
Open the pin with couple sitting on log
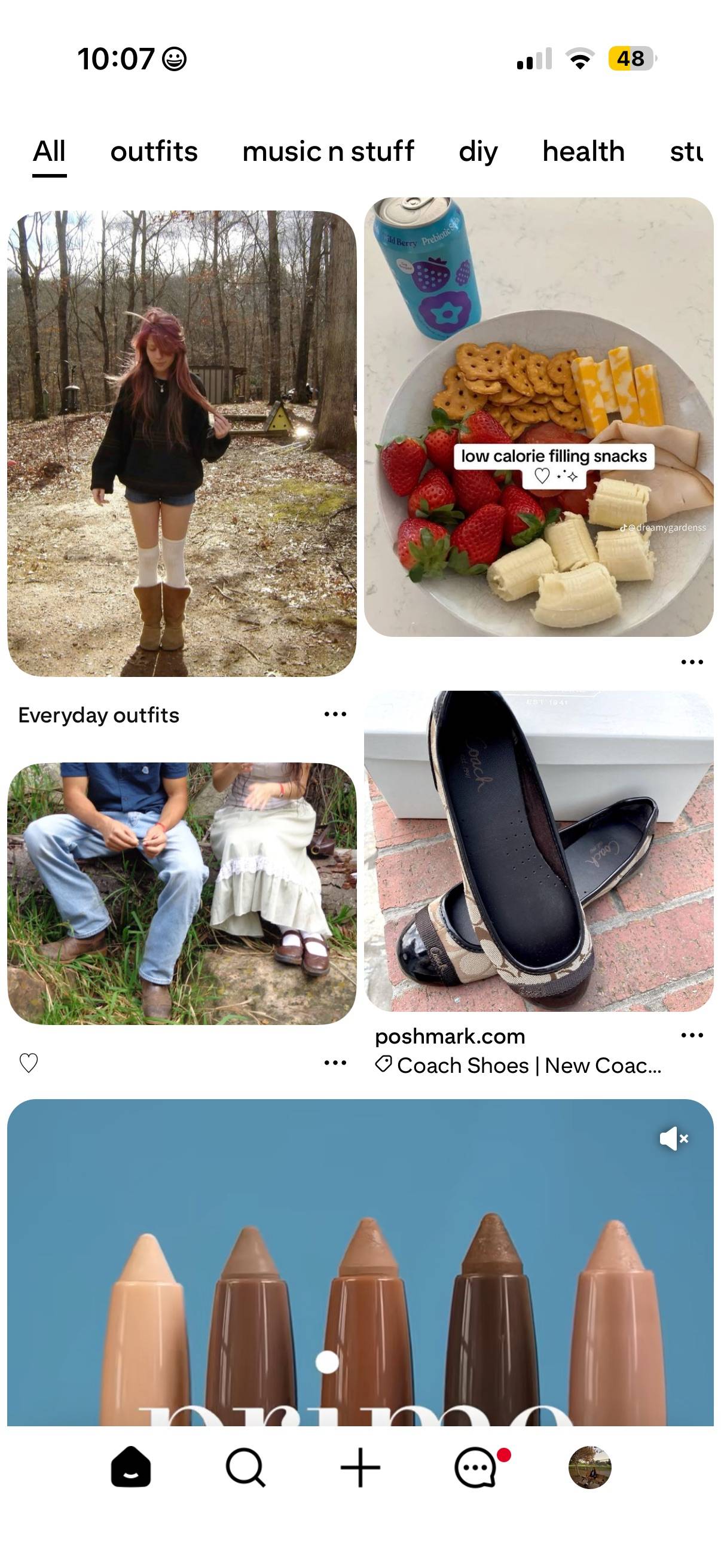click(182, 893)
